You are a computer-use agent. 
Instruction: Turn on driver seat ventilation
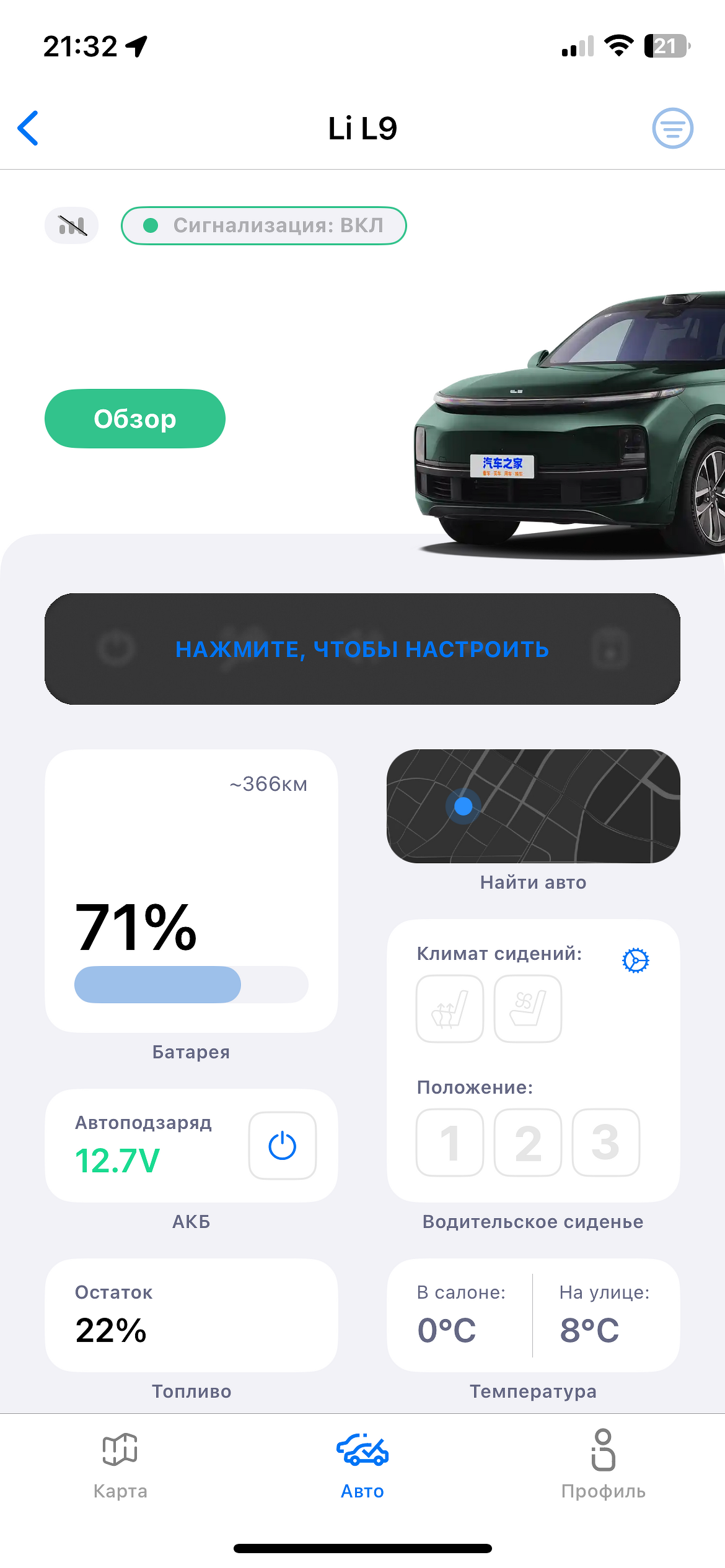coord(528,1009)
